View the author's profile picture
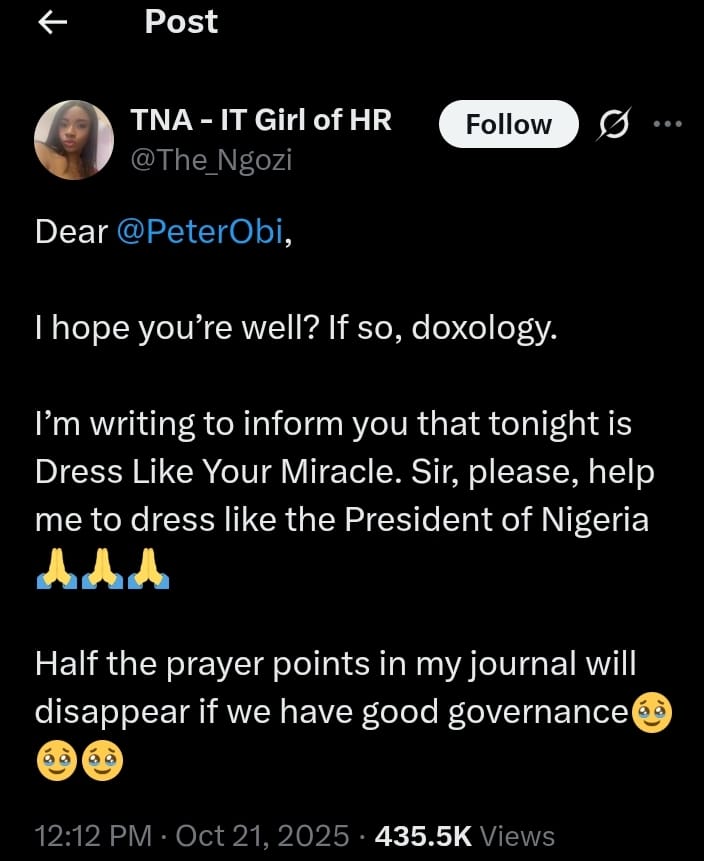 tap(75, 140)
